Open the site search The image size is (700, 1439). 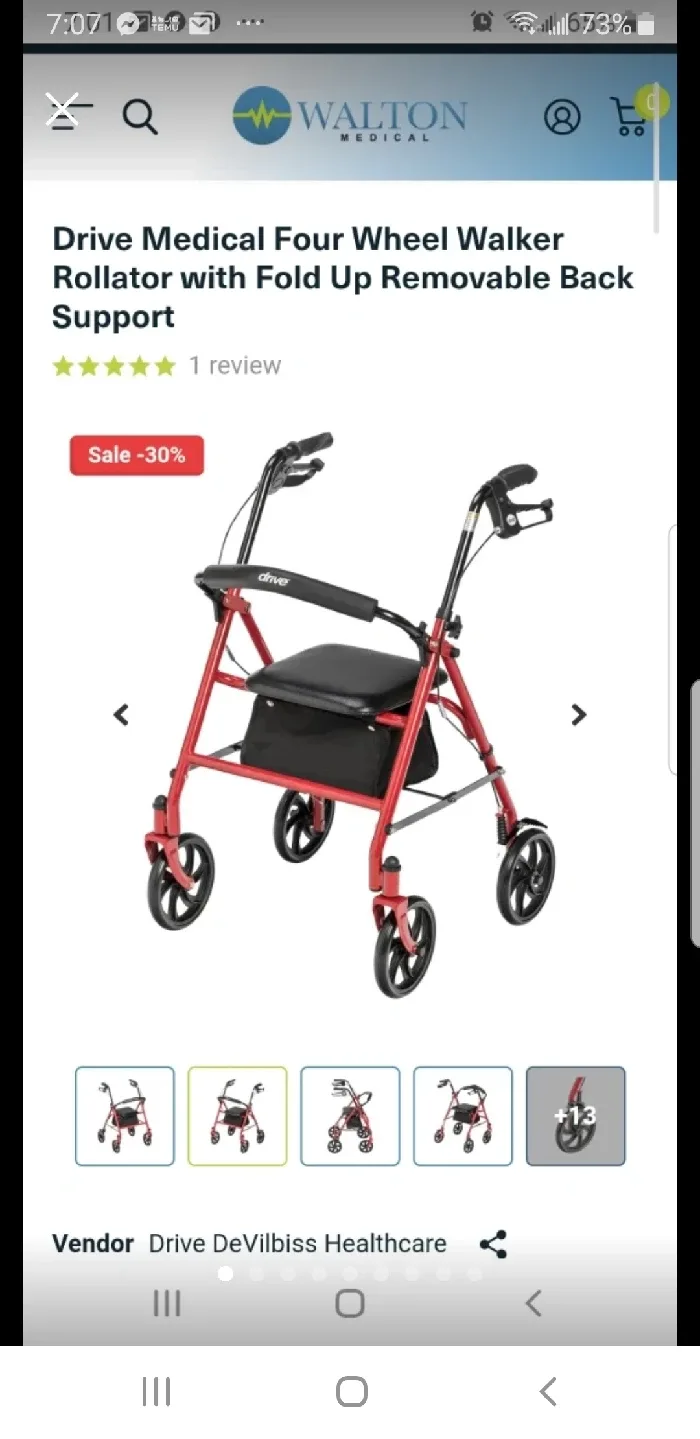[140, 117]
